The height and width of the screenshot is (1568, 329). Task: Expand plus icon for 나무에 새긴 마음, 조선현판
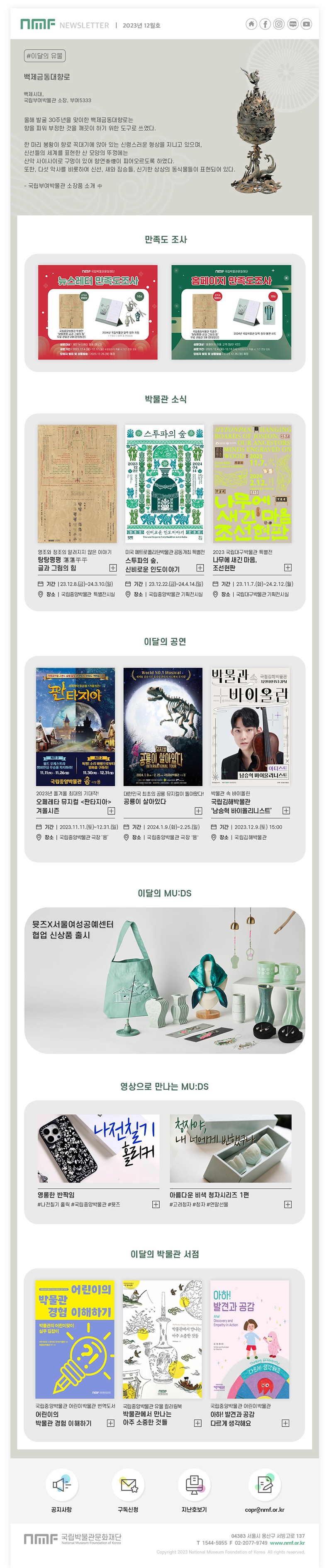point(288,568)
